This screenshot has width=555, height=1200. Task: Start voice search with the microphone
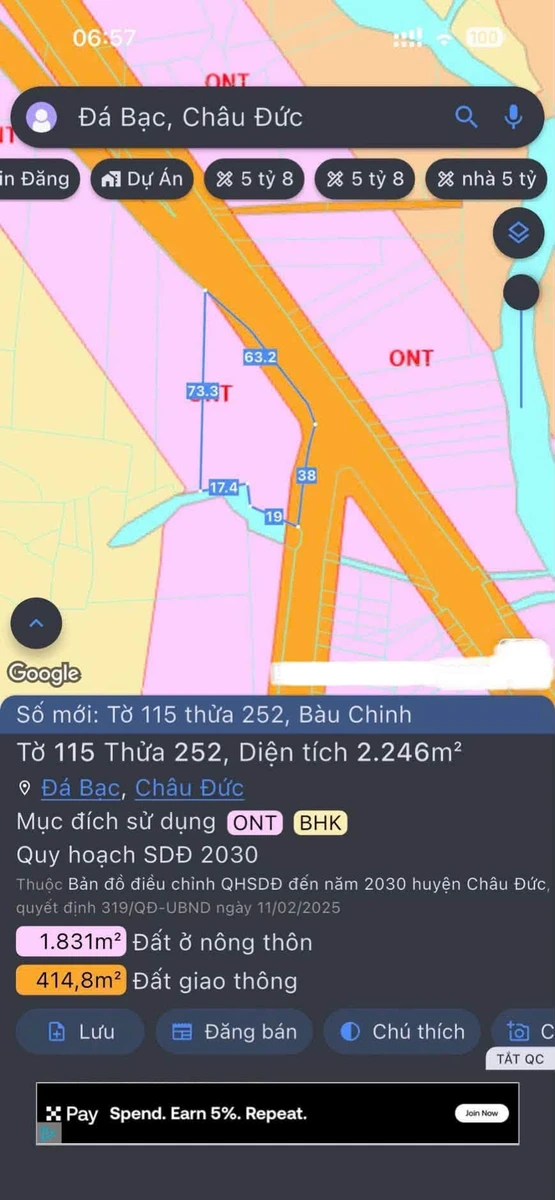click(x=514, y=117)
